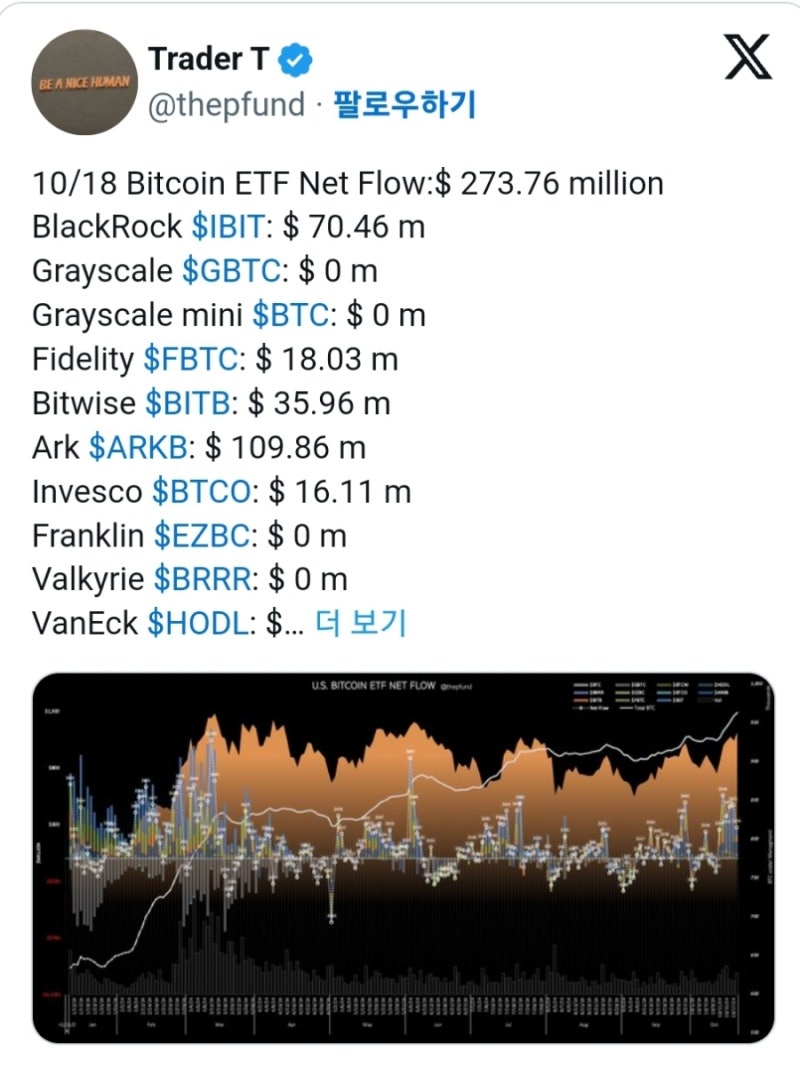Open the $ARKB cashtag

click(x=138, y=447)
